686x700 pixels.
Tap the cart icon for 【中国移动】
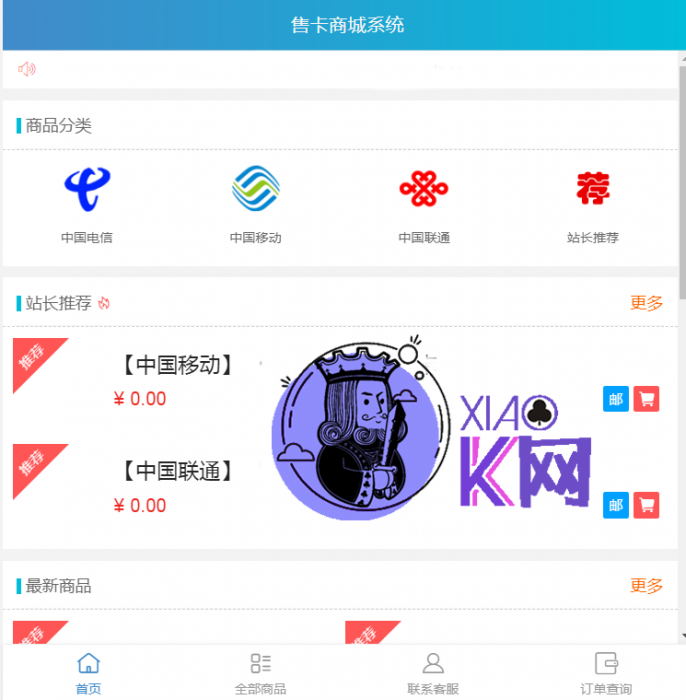[646, 399]
